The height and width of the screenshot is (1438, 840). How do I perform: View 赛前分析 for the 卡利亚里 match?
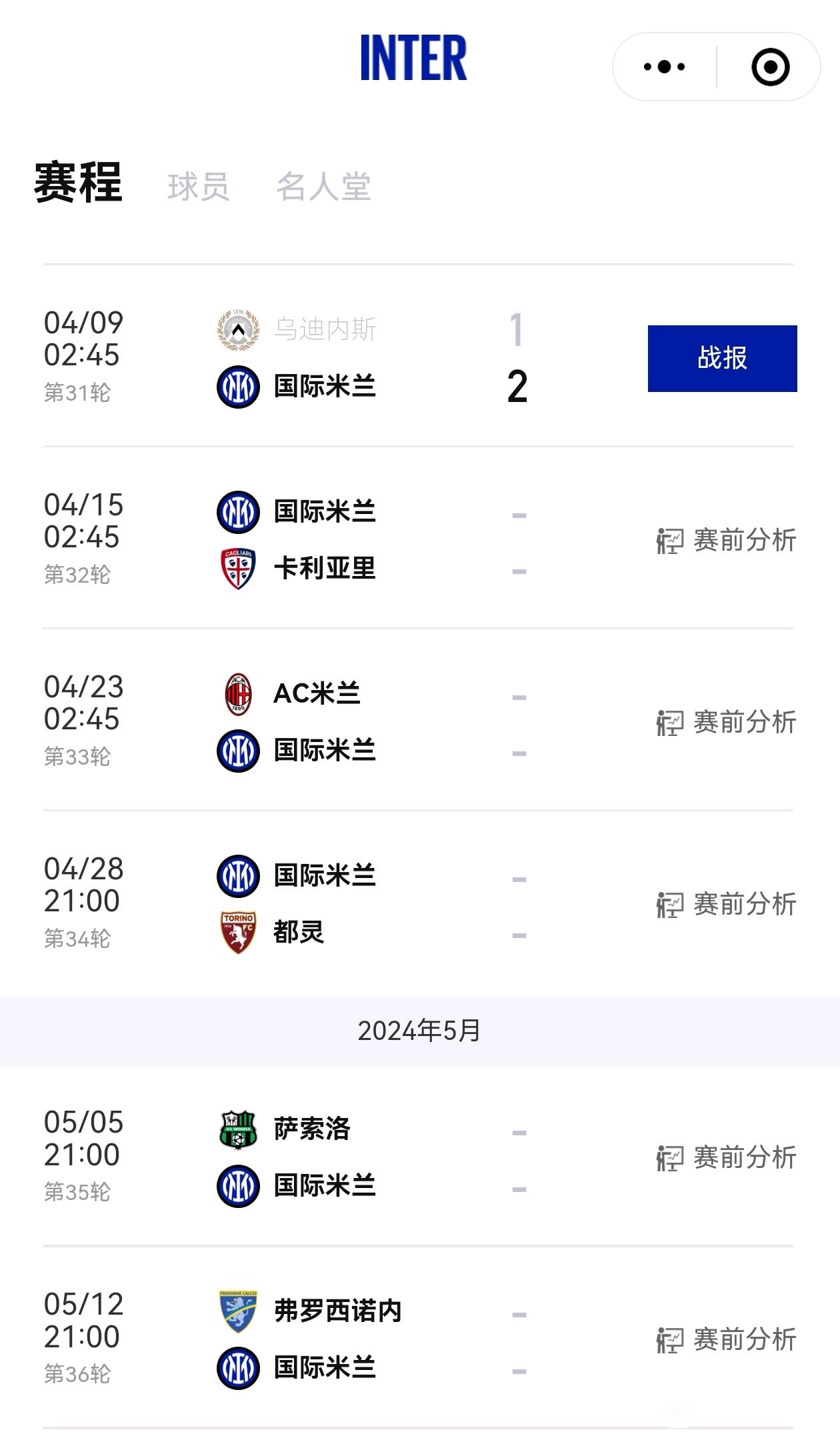[x=726, y=540]
